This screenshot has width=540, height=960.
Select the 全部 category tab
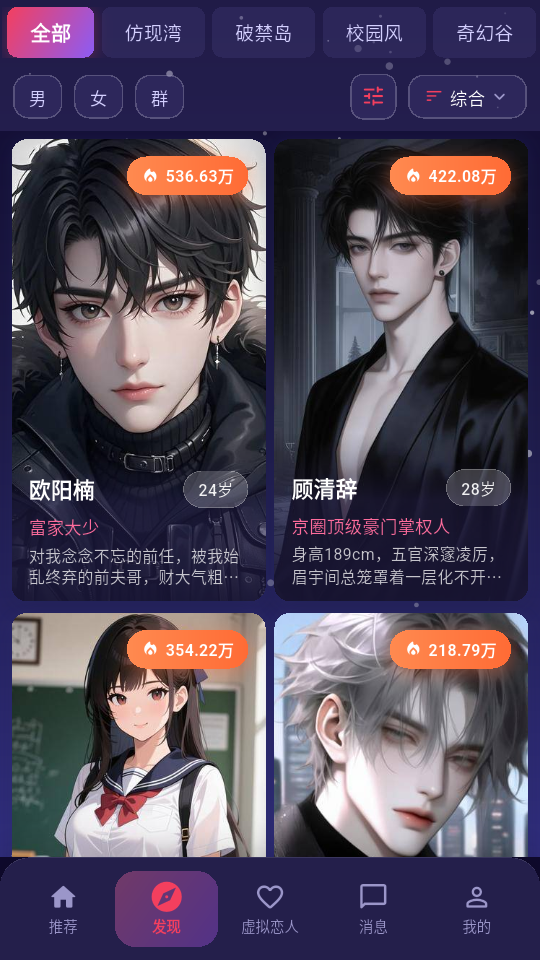coord(50,32)
